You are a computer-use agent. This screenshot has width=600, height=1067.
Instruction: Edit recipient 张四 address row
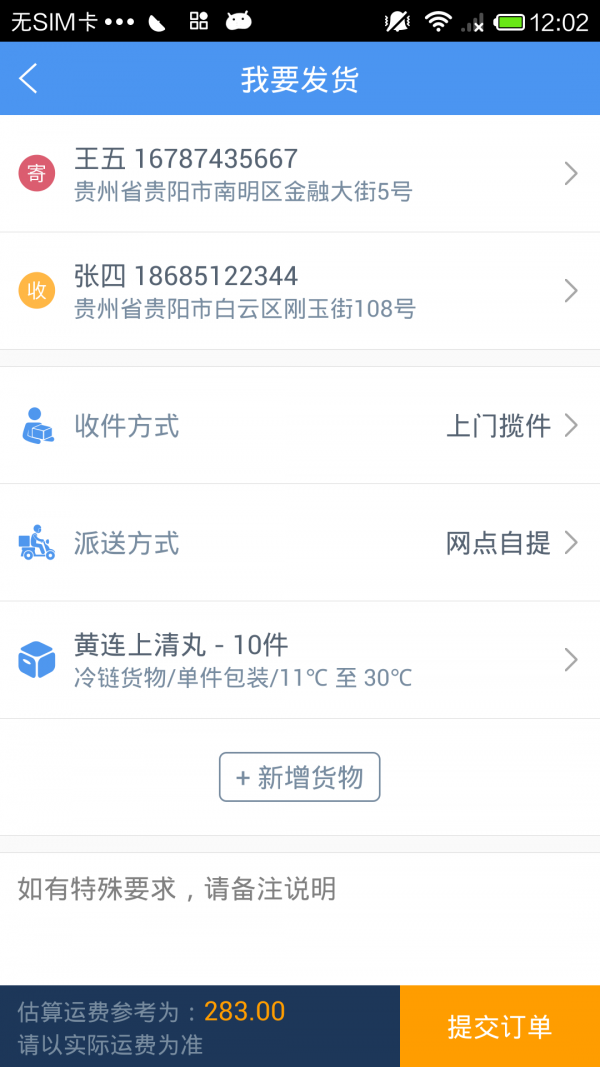[x=299, y=291]
